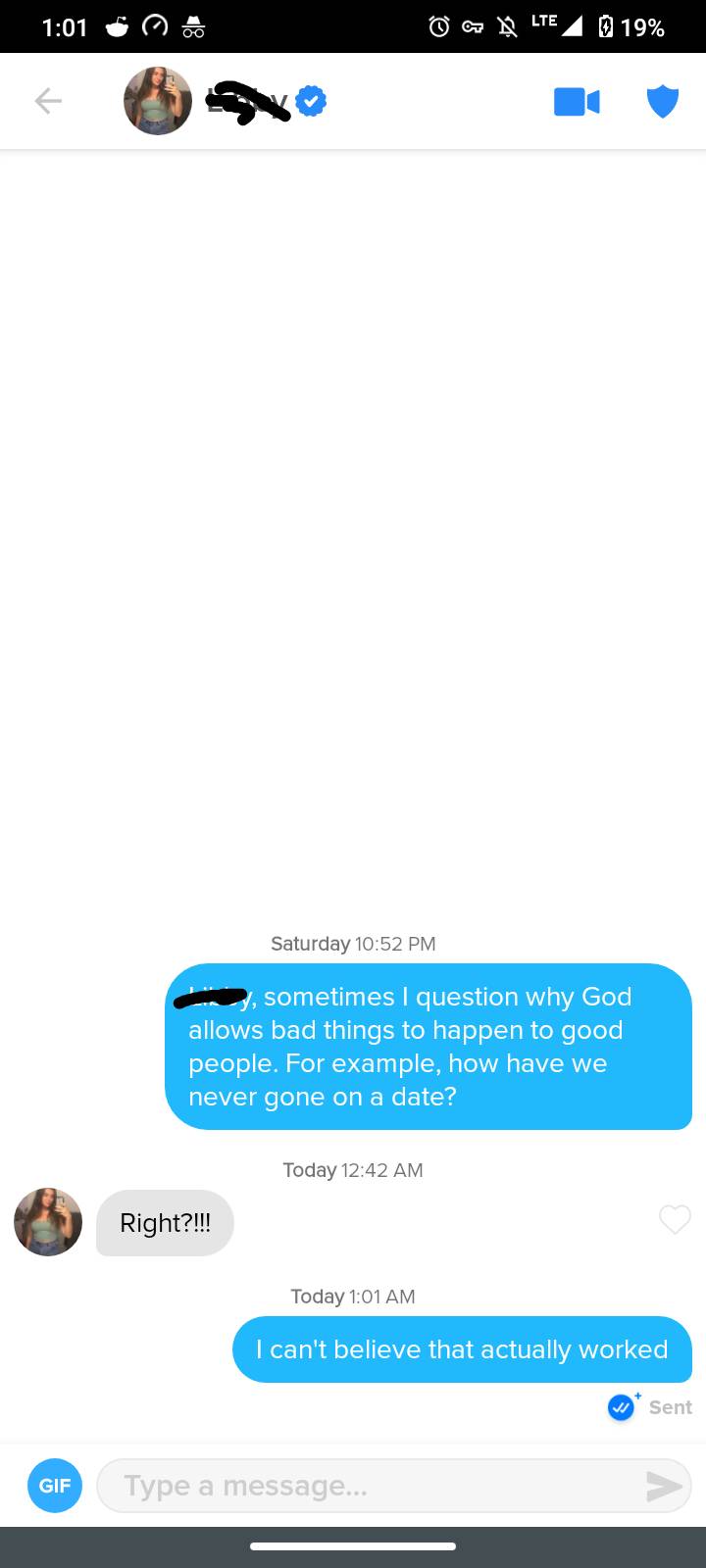The image size is (706, 1568).
Task: Like the "Right?!!!" message with the heart
Action: 675,1220
